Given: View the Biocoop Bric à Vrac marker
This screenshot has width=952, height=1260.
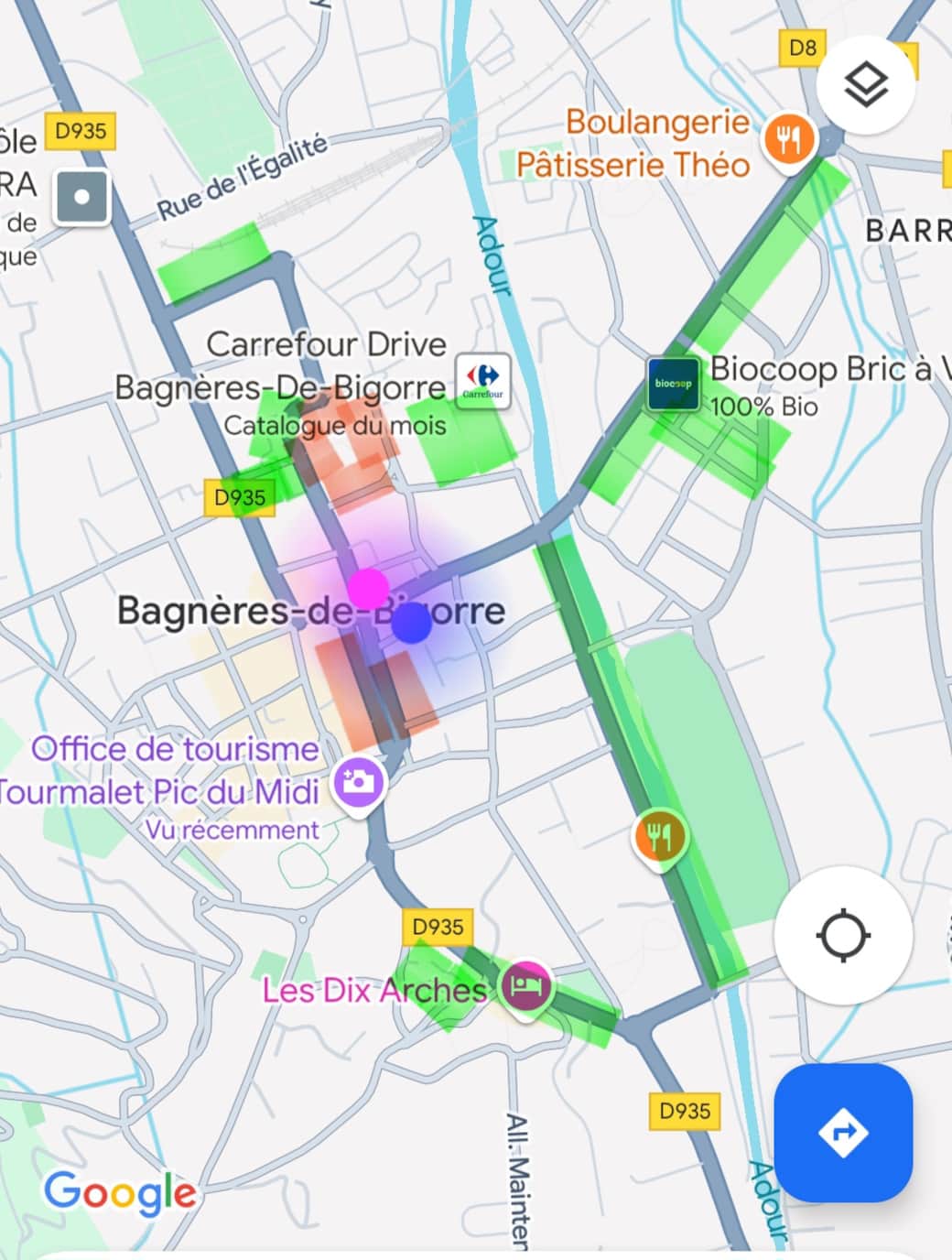Looking at the screenshot, I should click(673, 385).
